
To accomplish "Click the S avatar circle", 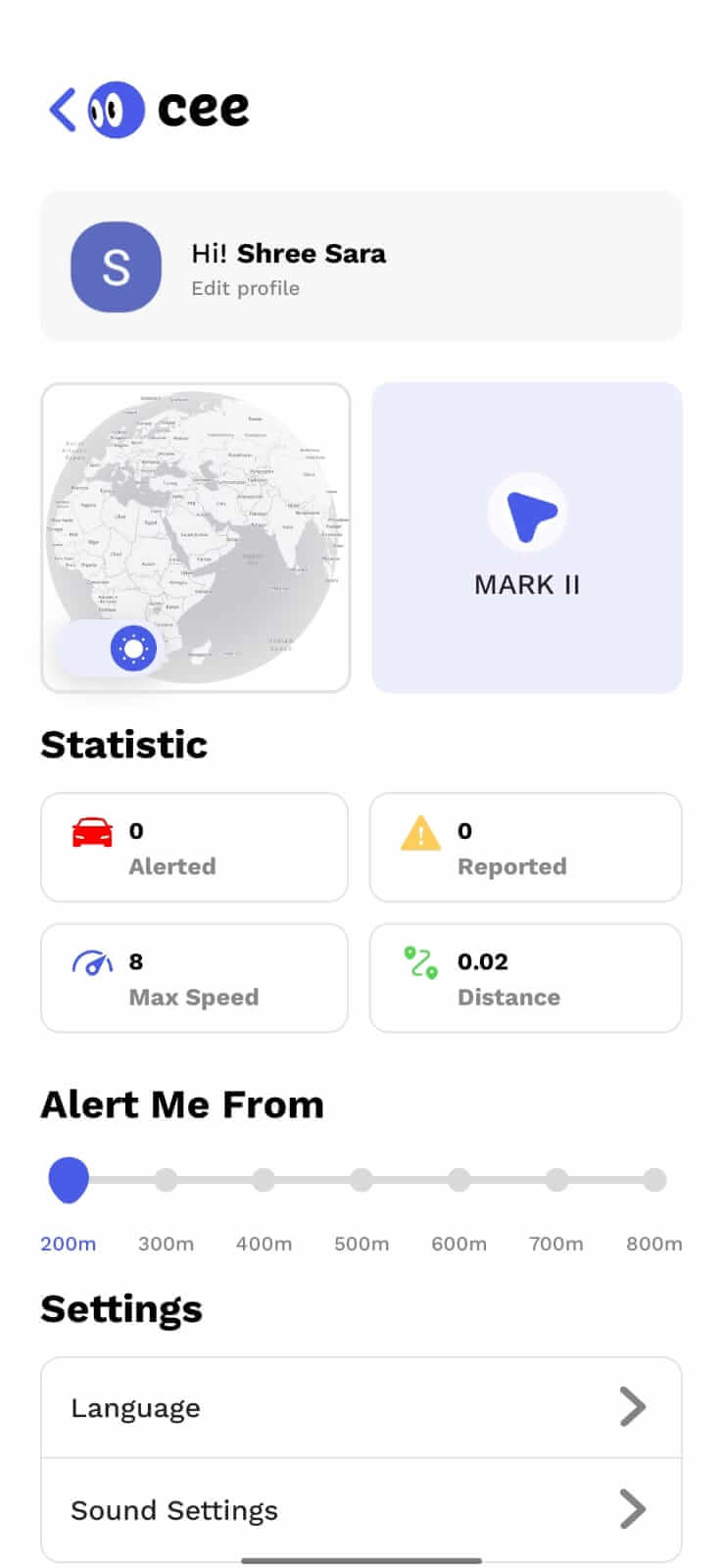I will [x=116, y=267].
